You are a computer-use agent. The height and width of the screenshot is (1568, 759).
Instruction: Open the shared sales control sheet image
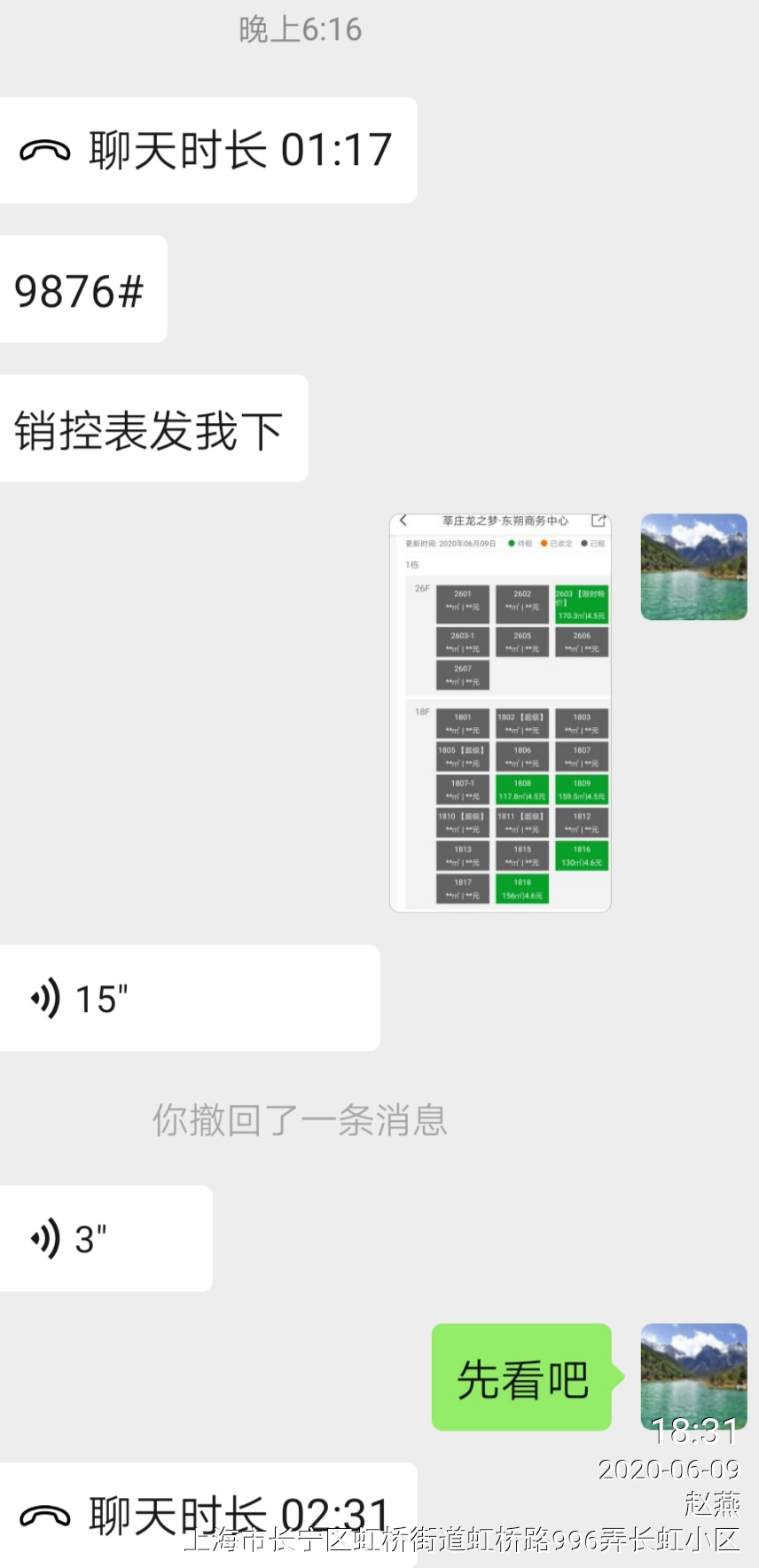[500, 712]
